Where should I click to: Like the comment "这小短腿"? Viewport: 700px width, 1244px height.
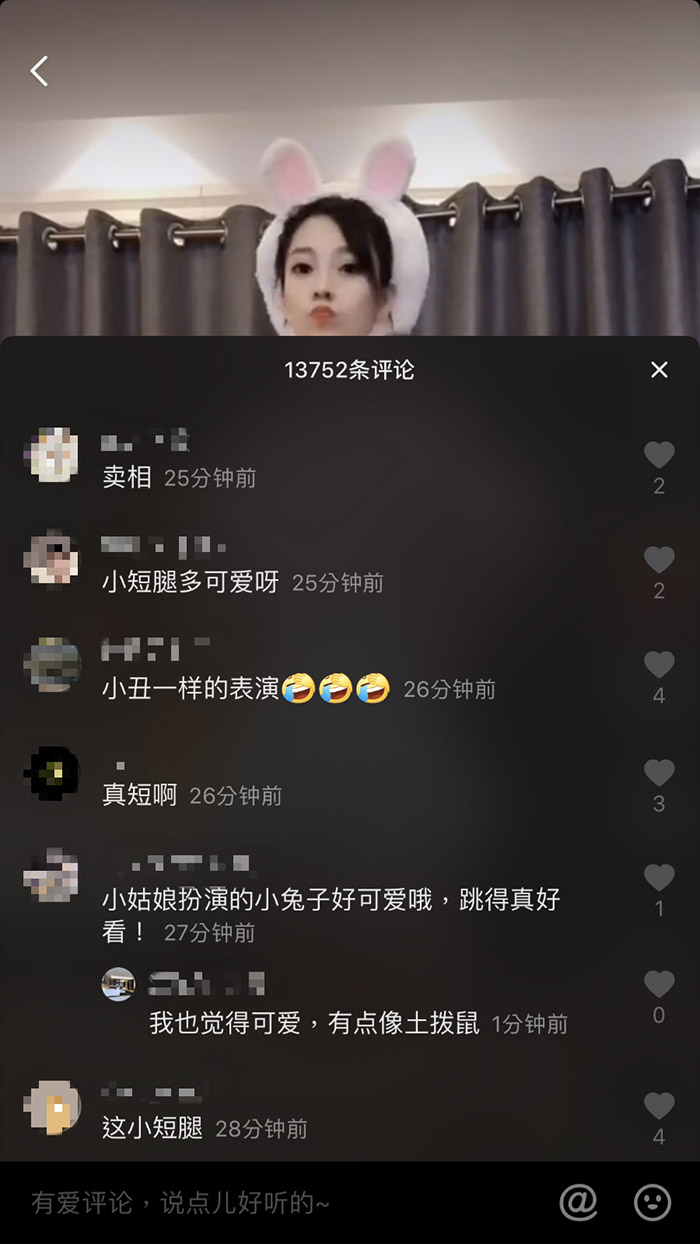pyautogui.click(x=659, y=1106)
